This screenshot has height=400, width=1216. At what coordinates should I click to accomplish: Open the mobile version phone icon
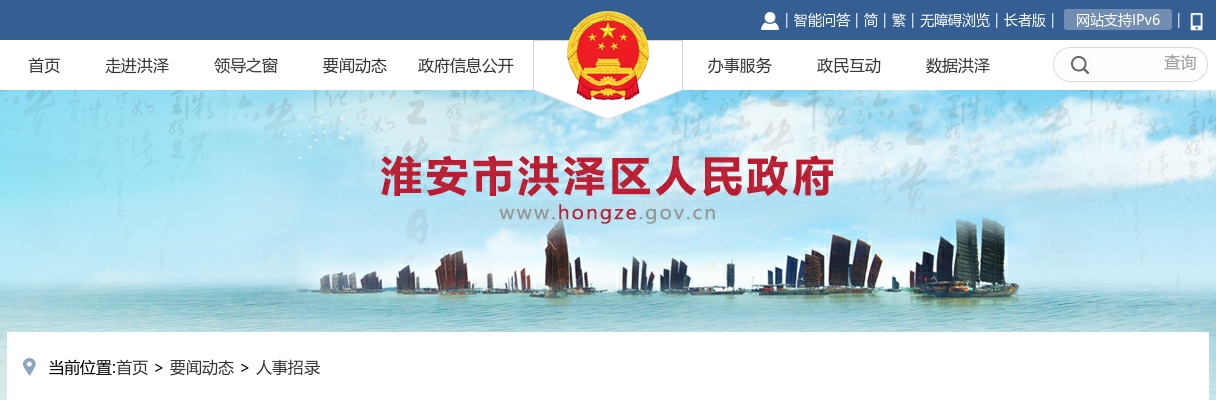[x=1196, y=21]
